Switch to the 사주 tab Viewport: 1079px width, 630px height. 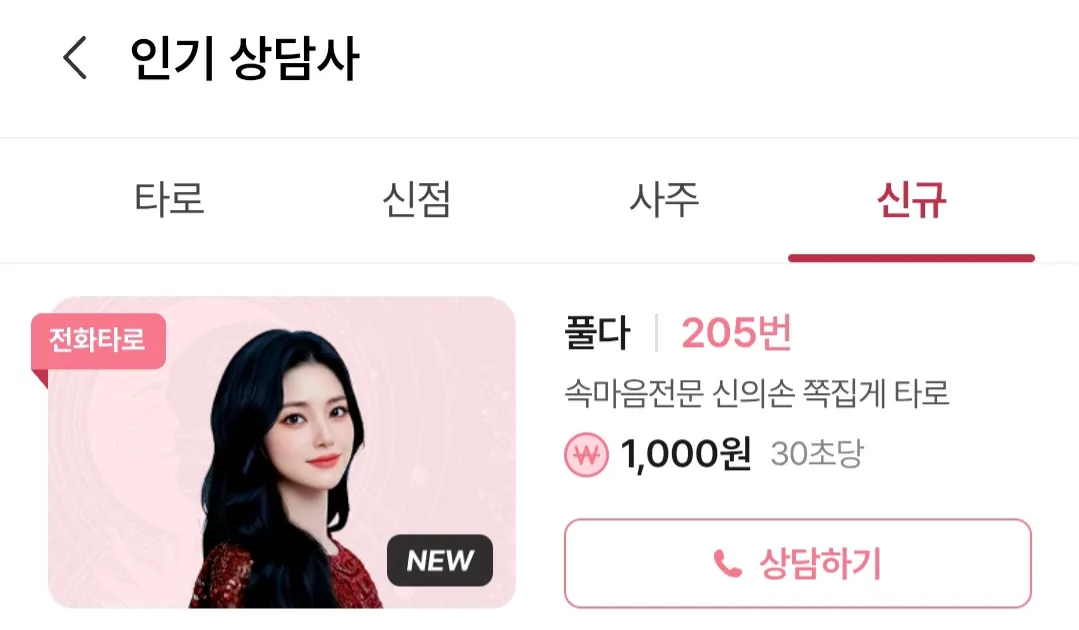pos(663,199)
